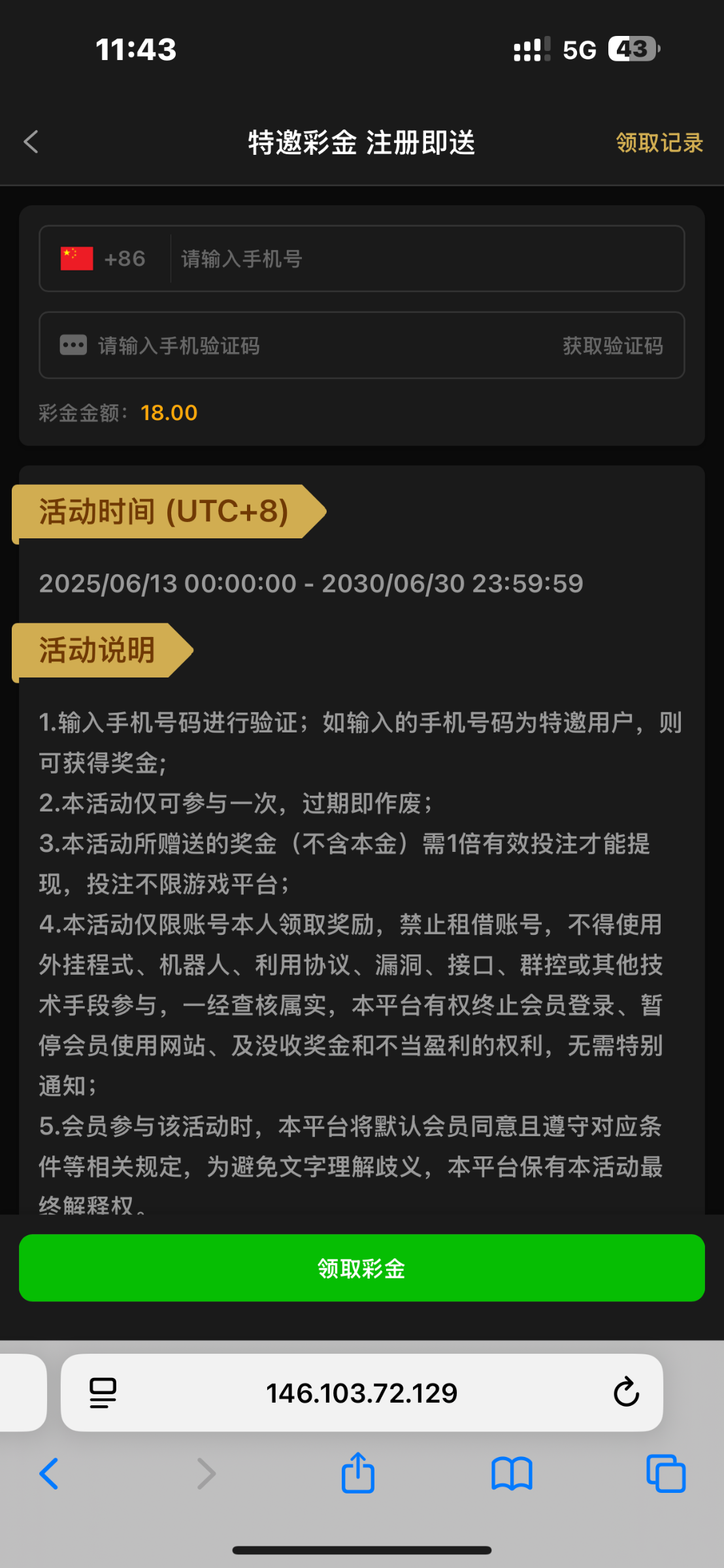Tap 获取验证码 to request a code

pos(612,345)
